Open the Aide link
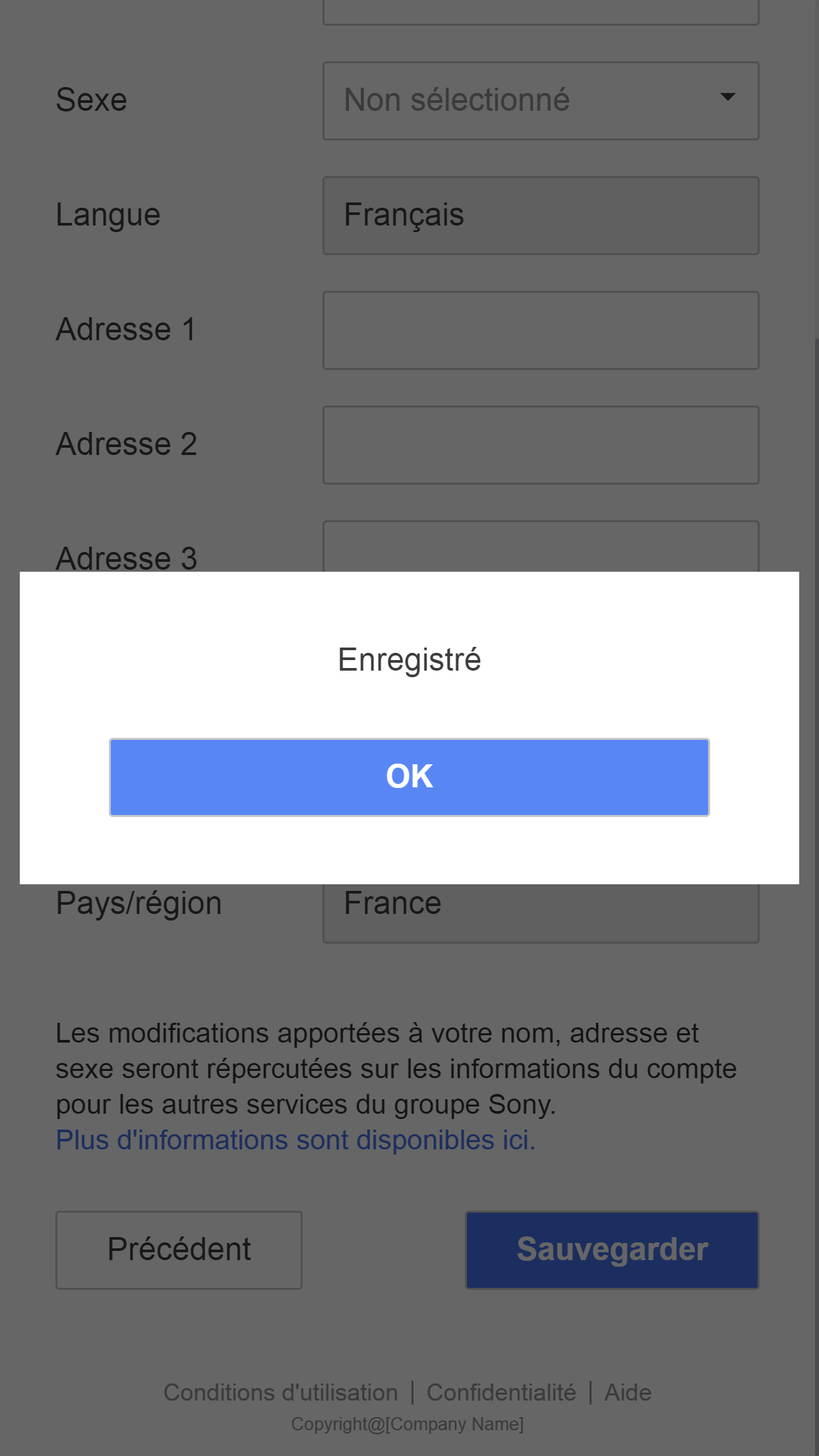The image size is (819, 1456). pyautogui.click(x=628, y=1392)
